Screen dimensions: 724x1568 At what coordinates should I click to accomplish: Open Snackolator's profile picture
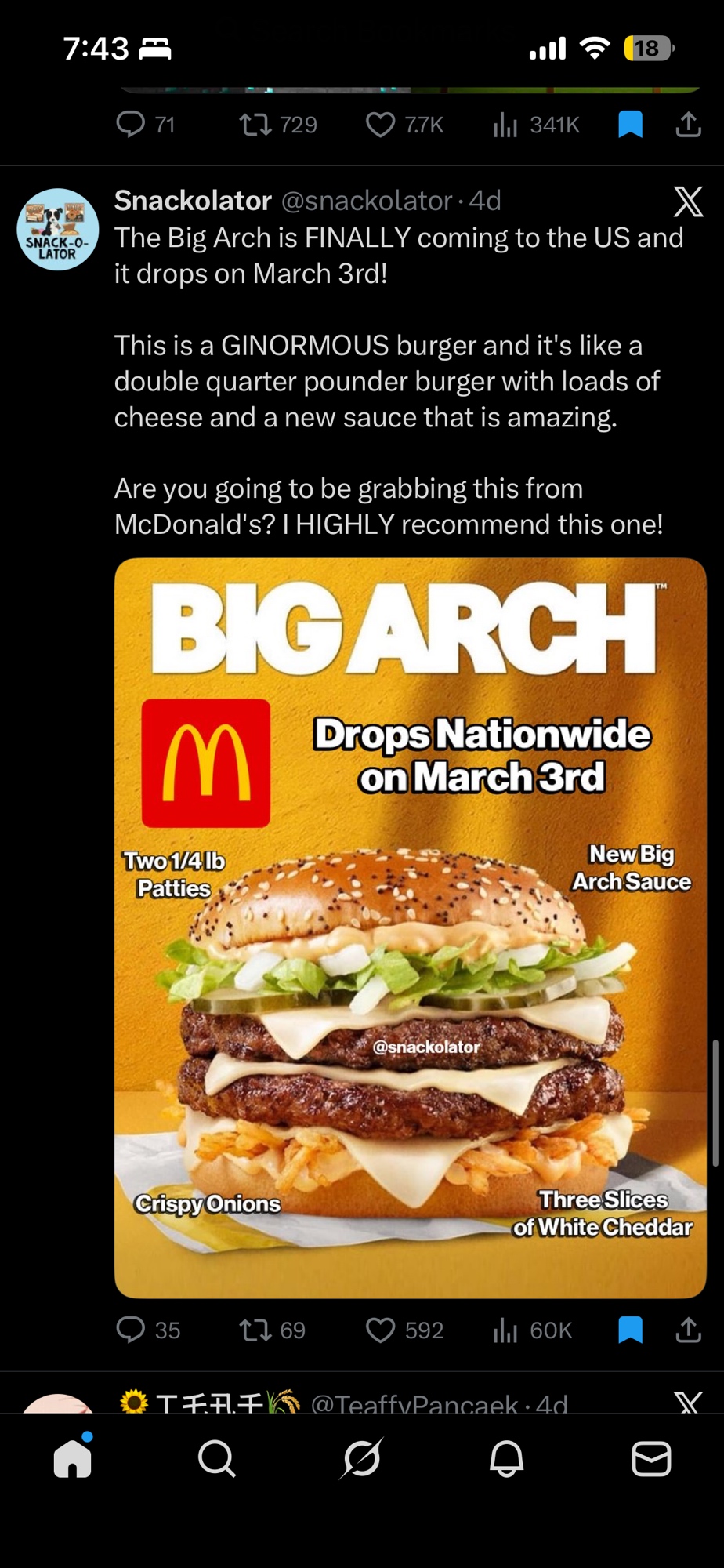pyautogui.click(x=58, y=230)
